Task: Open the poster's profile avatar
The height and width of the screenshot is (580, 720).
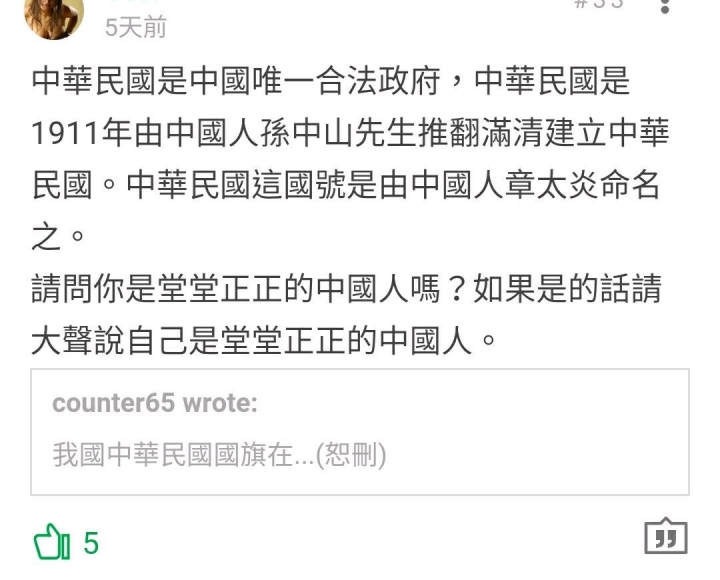Action: [x=53, y=15]
